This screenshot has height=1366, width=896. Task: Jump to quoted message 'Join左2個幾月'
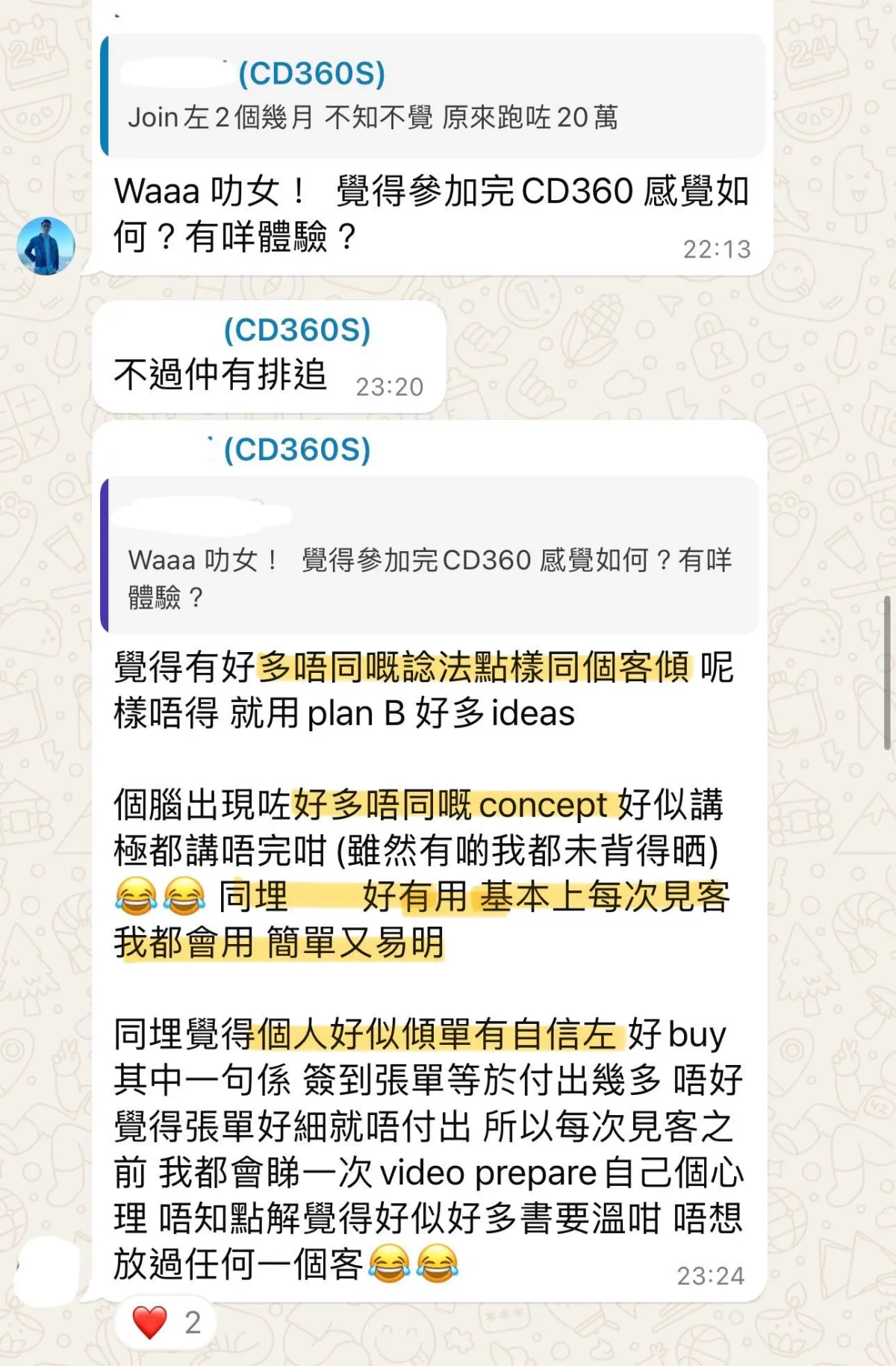pos(433,96)
